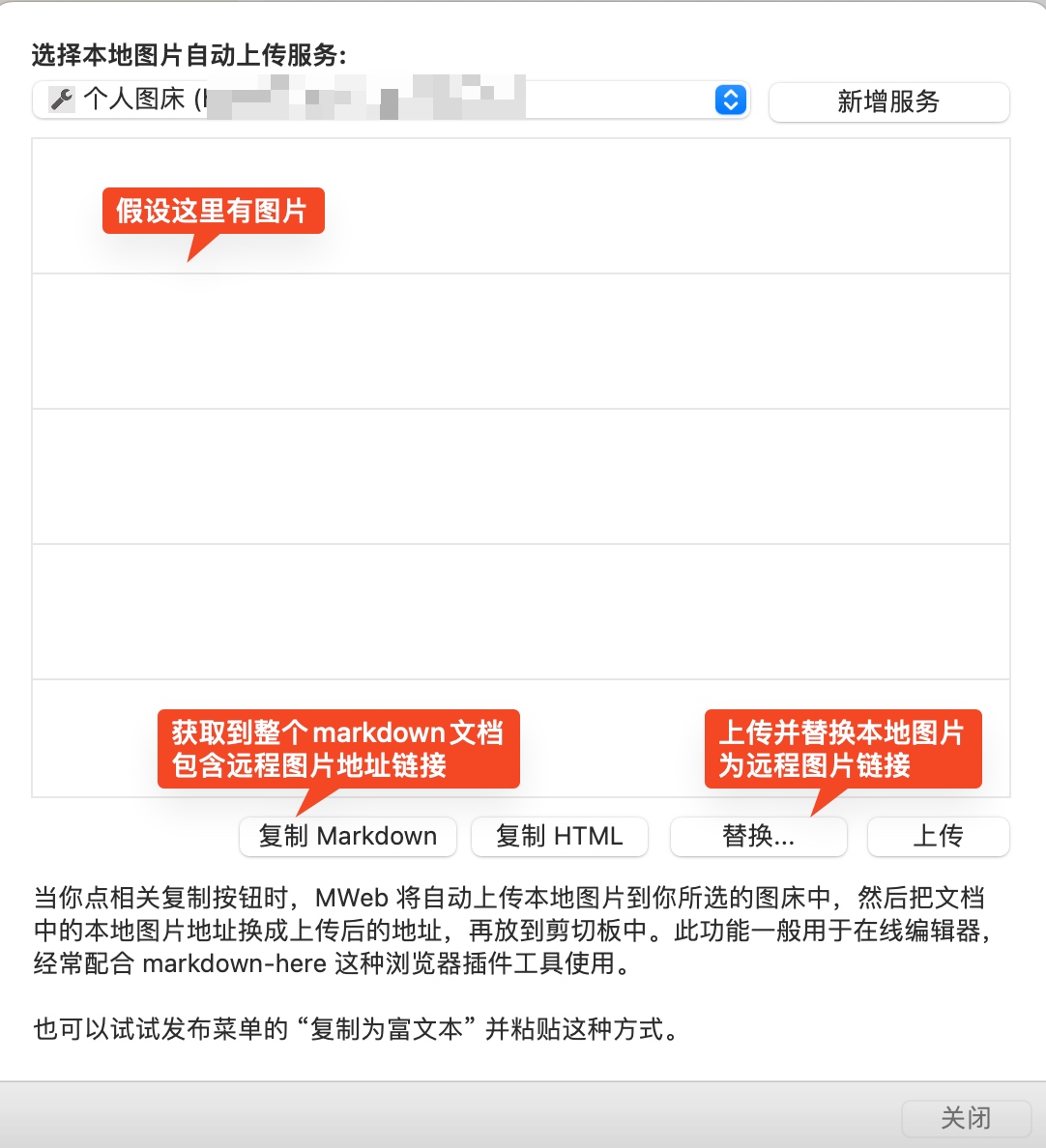Copy document with the 复制 Markdown button
The width and height of the screenshot is (1046, 1148).
point(348,837)
